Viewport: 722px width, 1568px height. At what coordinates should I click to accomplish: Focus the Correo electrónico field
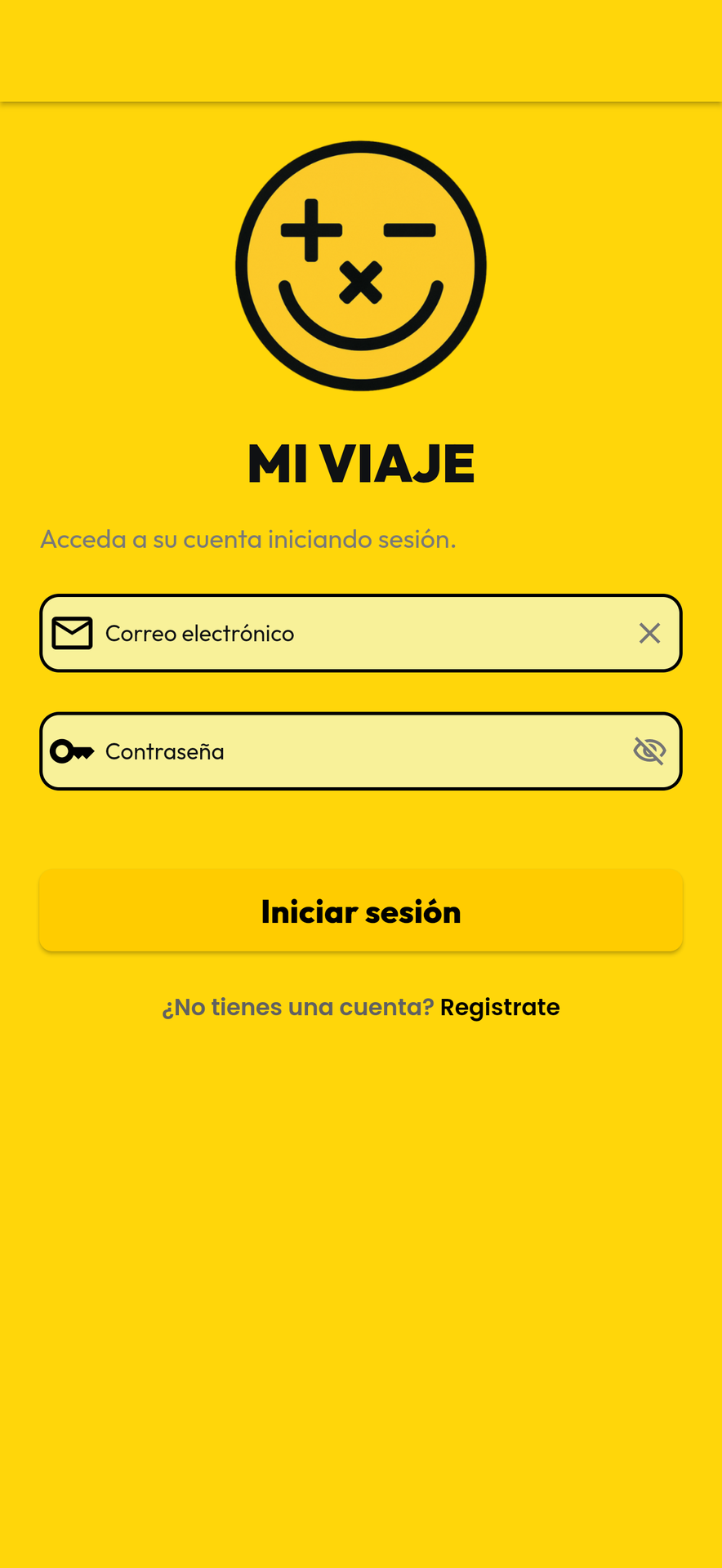tap(359, 634)
